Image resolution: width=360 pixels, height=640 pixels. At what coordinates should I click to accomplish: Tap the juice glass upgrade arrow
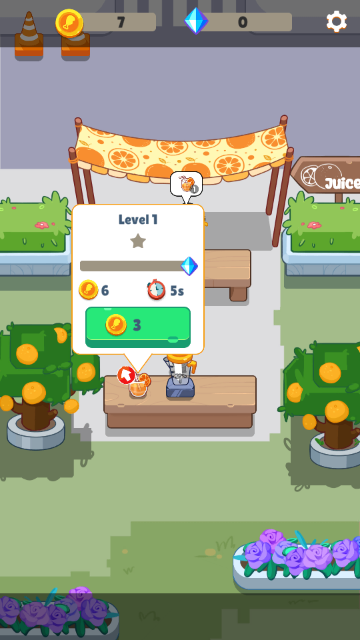click(126, 376)
